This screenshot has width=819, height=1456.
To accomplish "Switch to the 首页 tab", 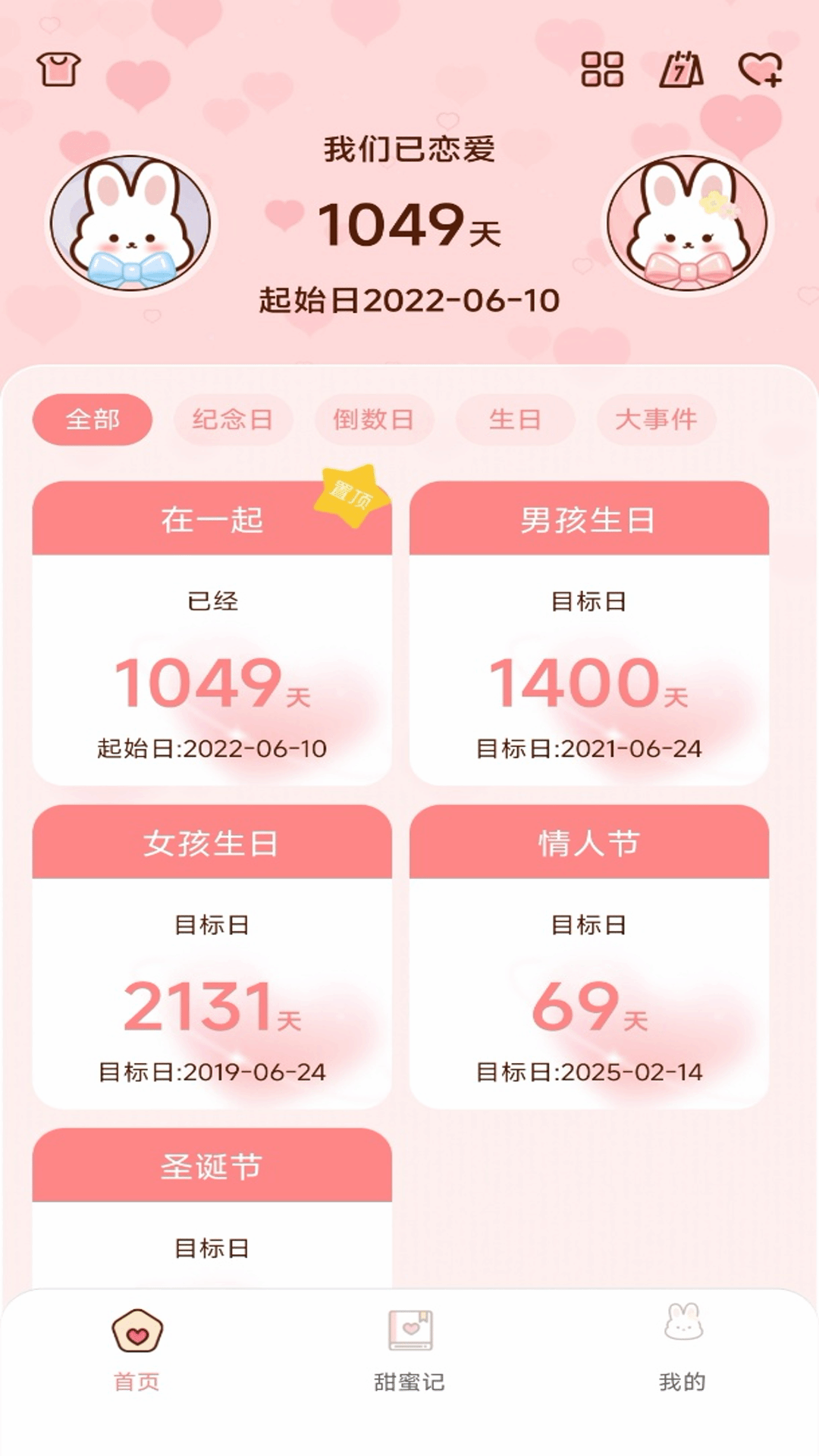I will [137, 1351].
